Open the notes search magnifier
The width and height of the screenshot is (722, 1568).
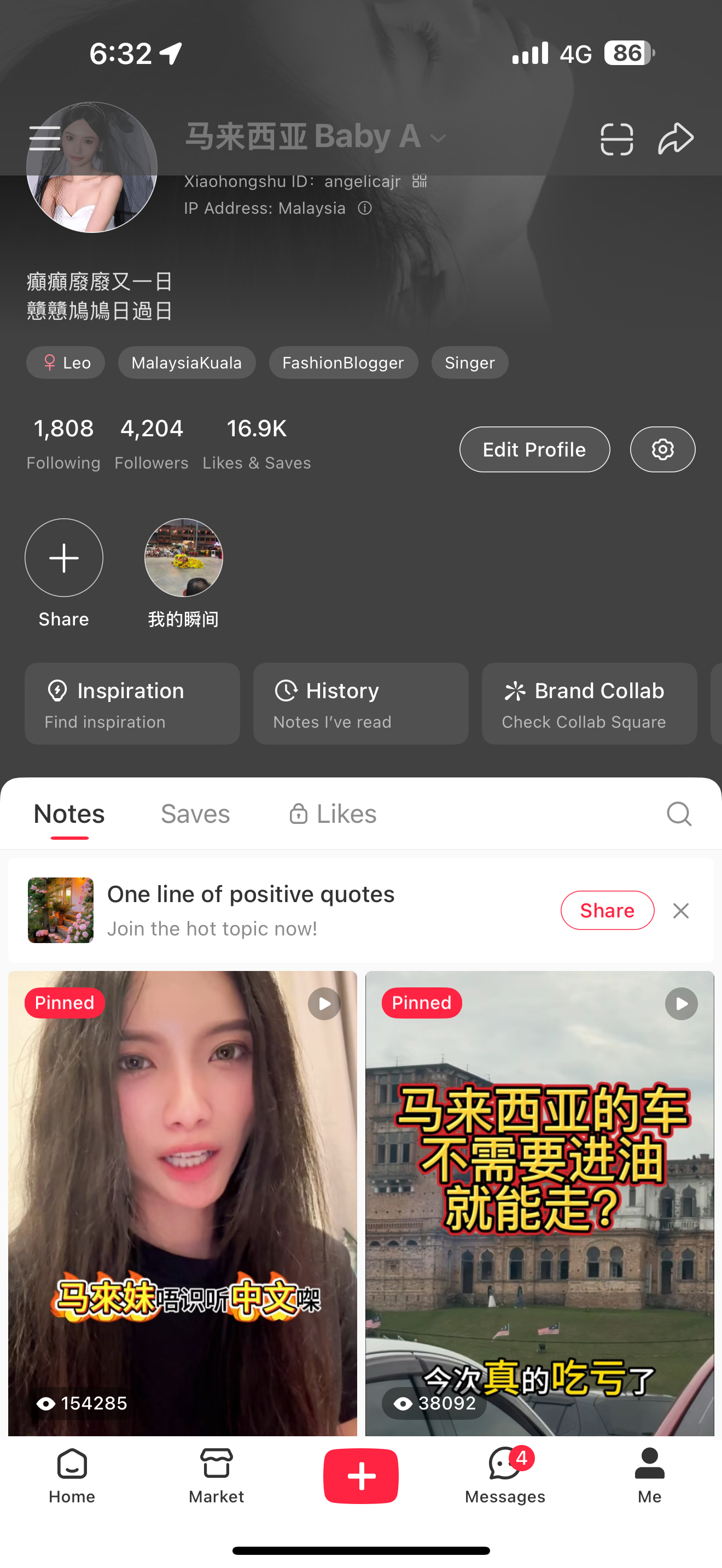678,814
